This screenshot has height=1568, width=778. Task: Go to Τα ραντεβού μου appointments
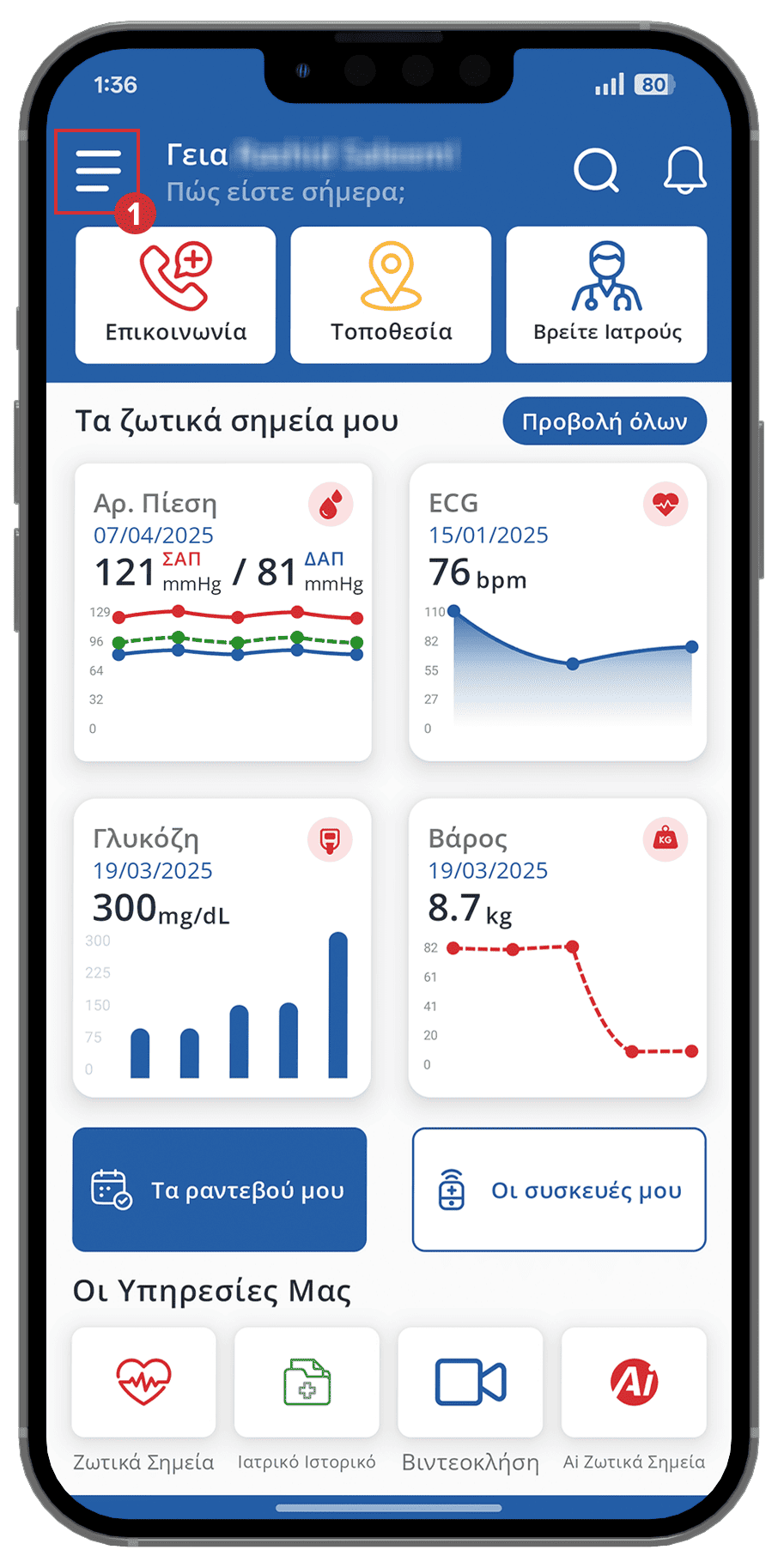pos(220,1190)
